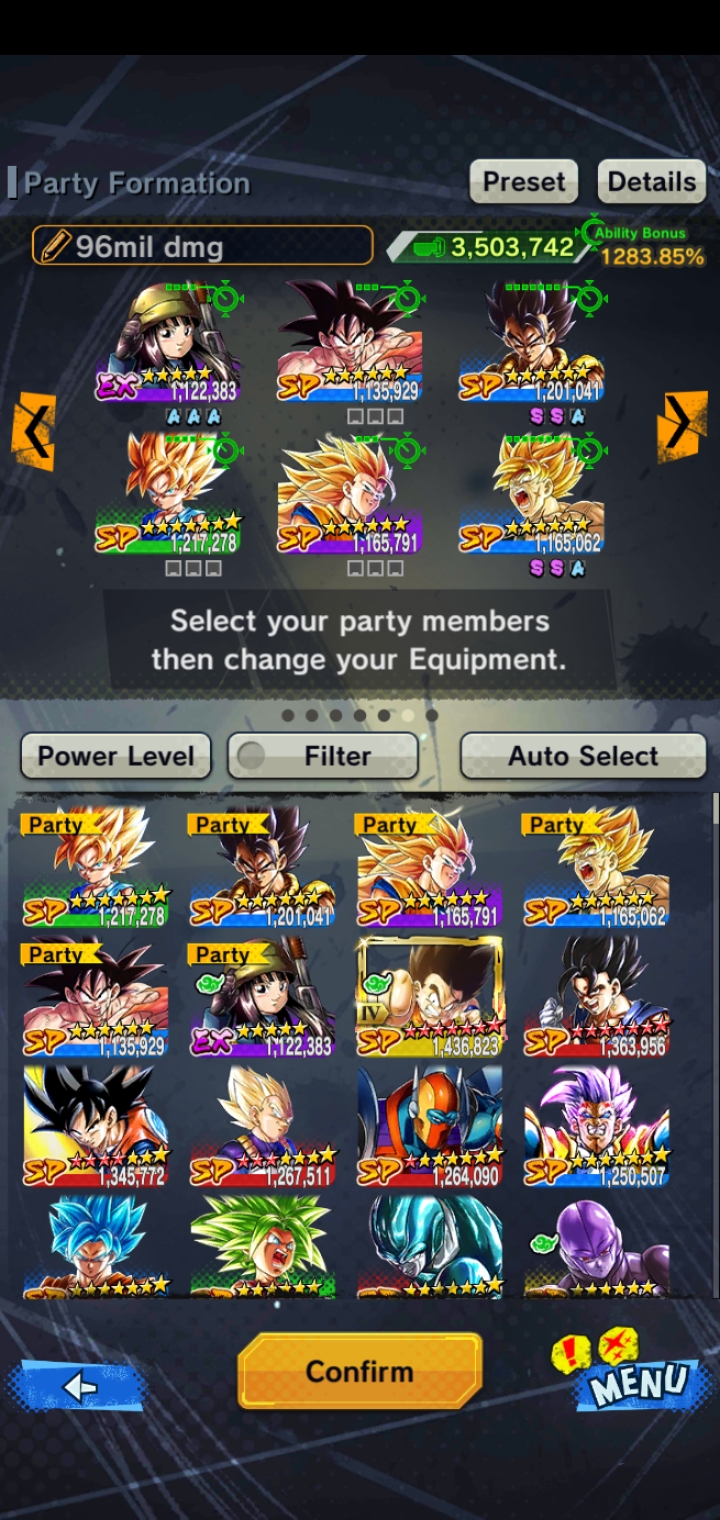Confirm the party formation

[x=360, y=1371]
